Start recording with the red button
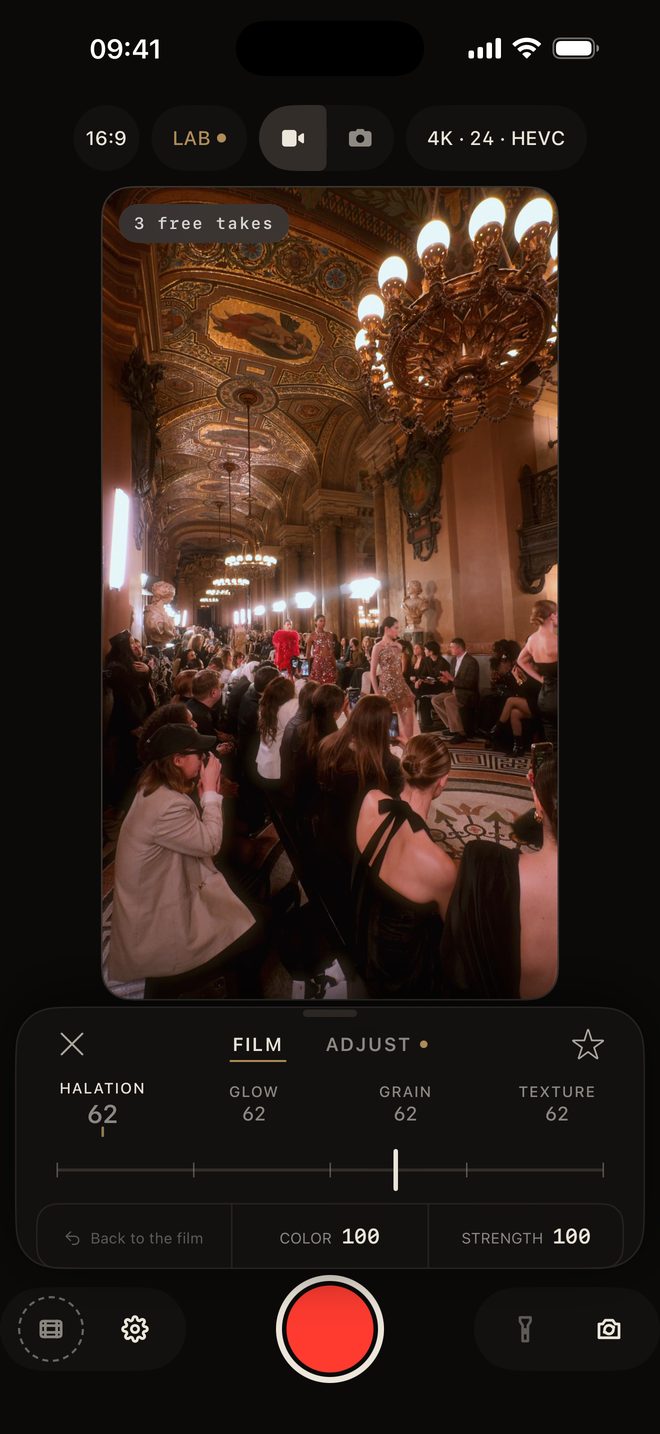 (x=330, y=1329)
